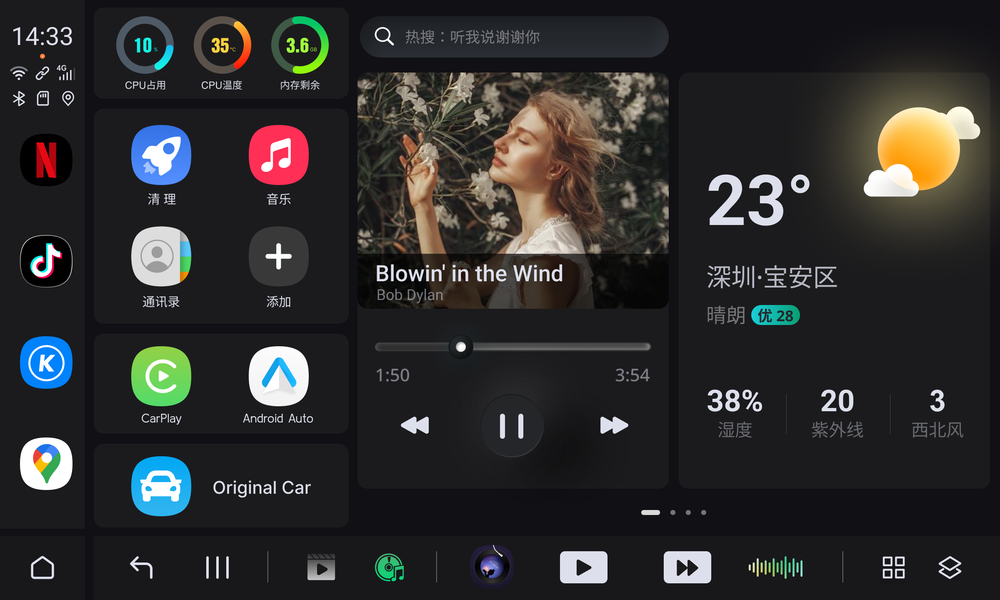Screen dimensions: 1000x600
Task: Launch TikTok from the sidebar
Action: [x=46, y=262]
